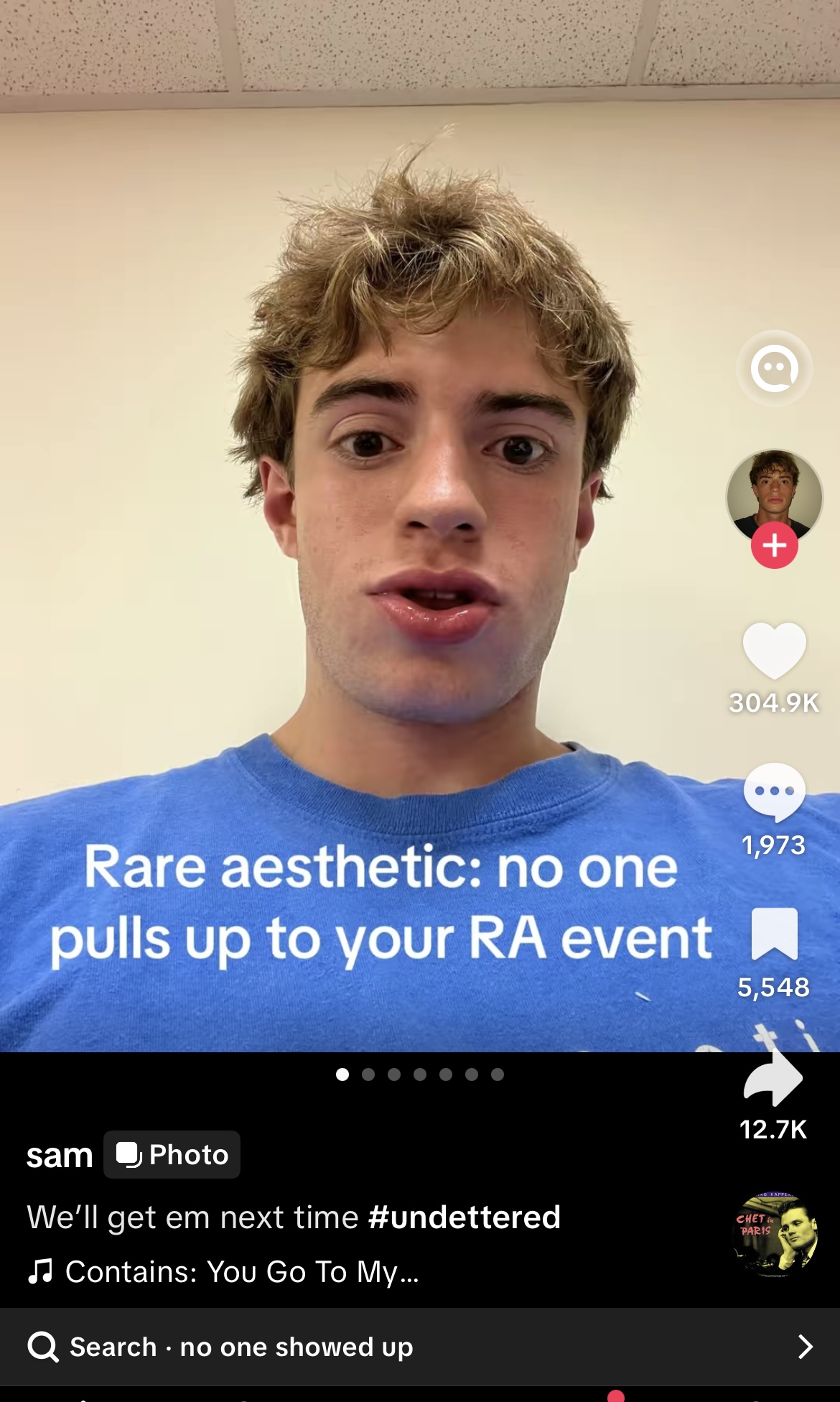
Task: Open the smiley face icon
Action: (x=774, y=368)
